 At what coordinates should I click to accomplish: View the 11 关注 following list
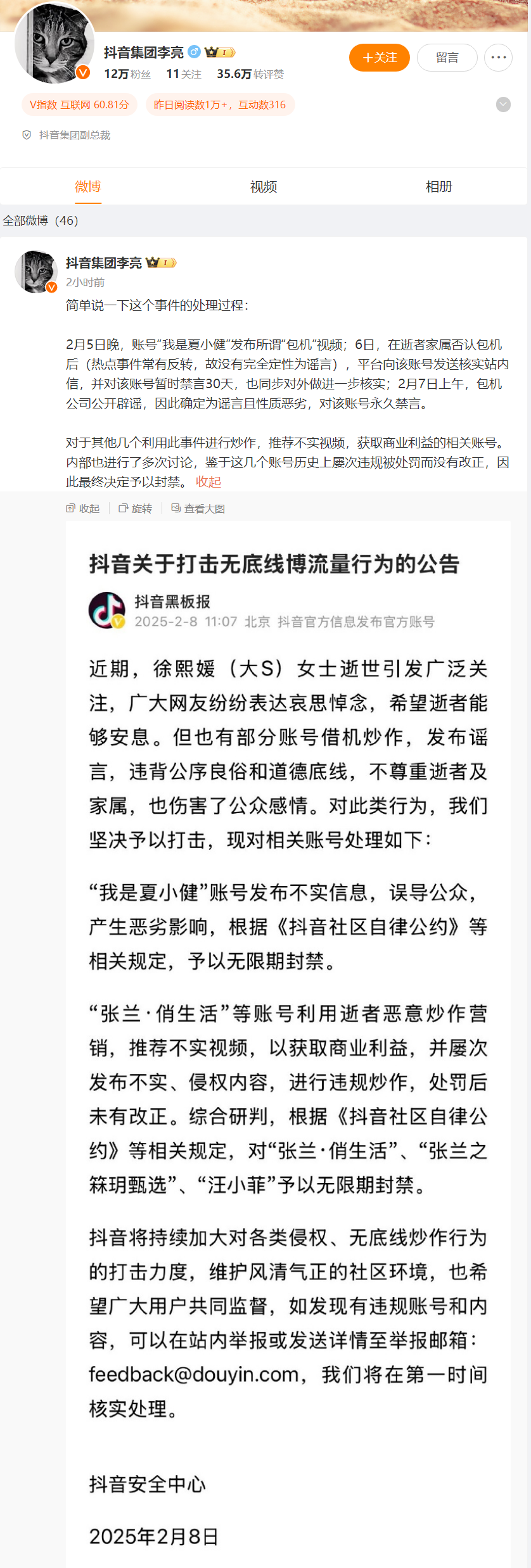pos(184,74)
